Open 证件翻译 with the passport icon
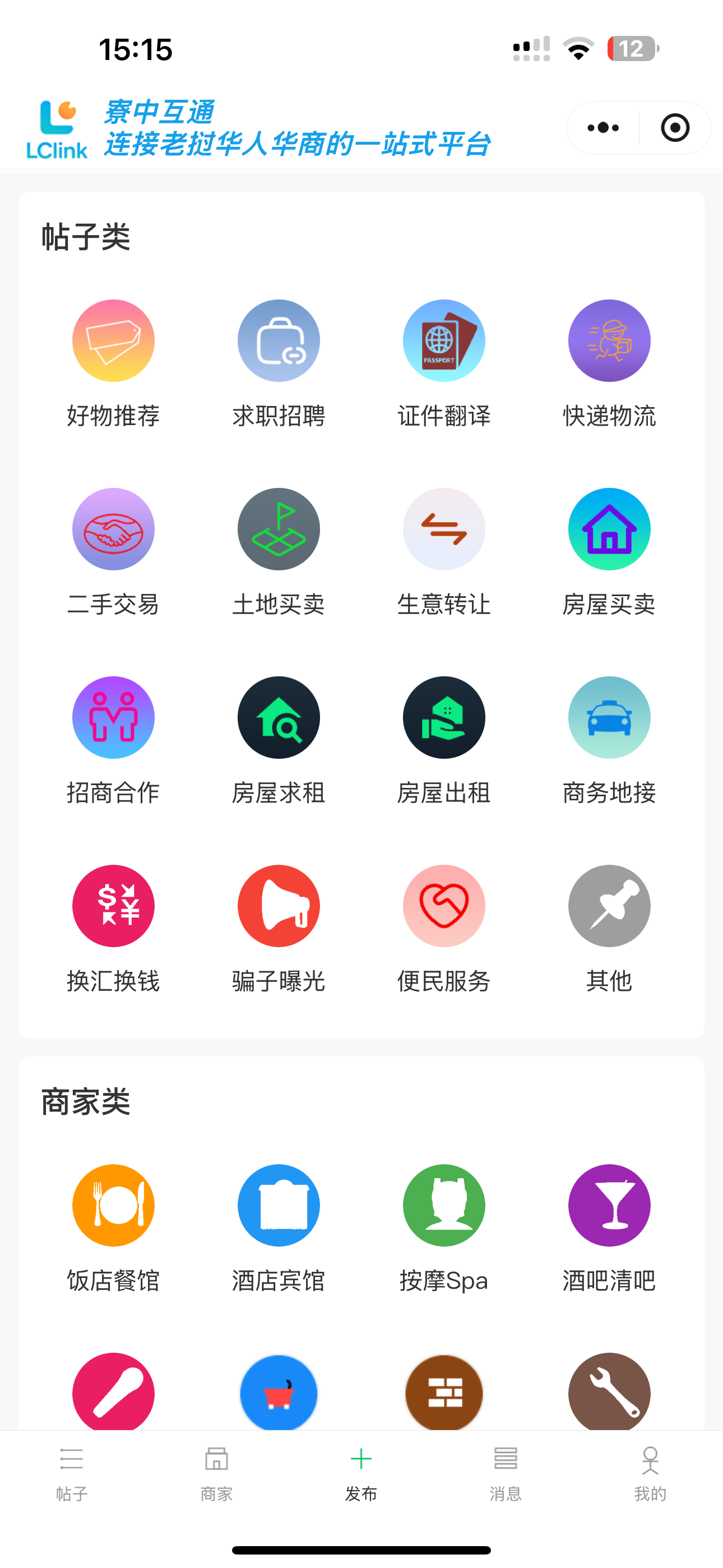 [x=444, y=342]
